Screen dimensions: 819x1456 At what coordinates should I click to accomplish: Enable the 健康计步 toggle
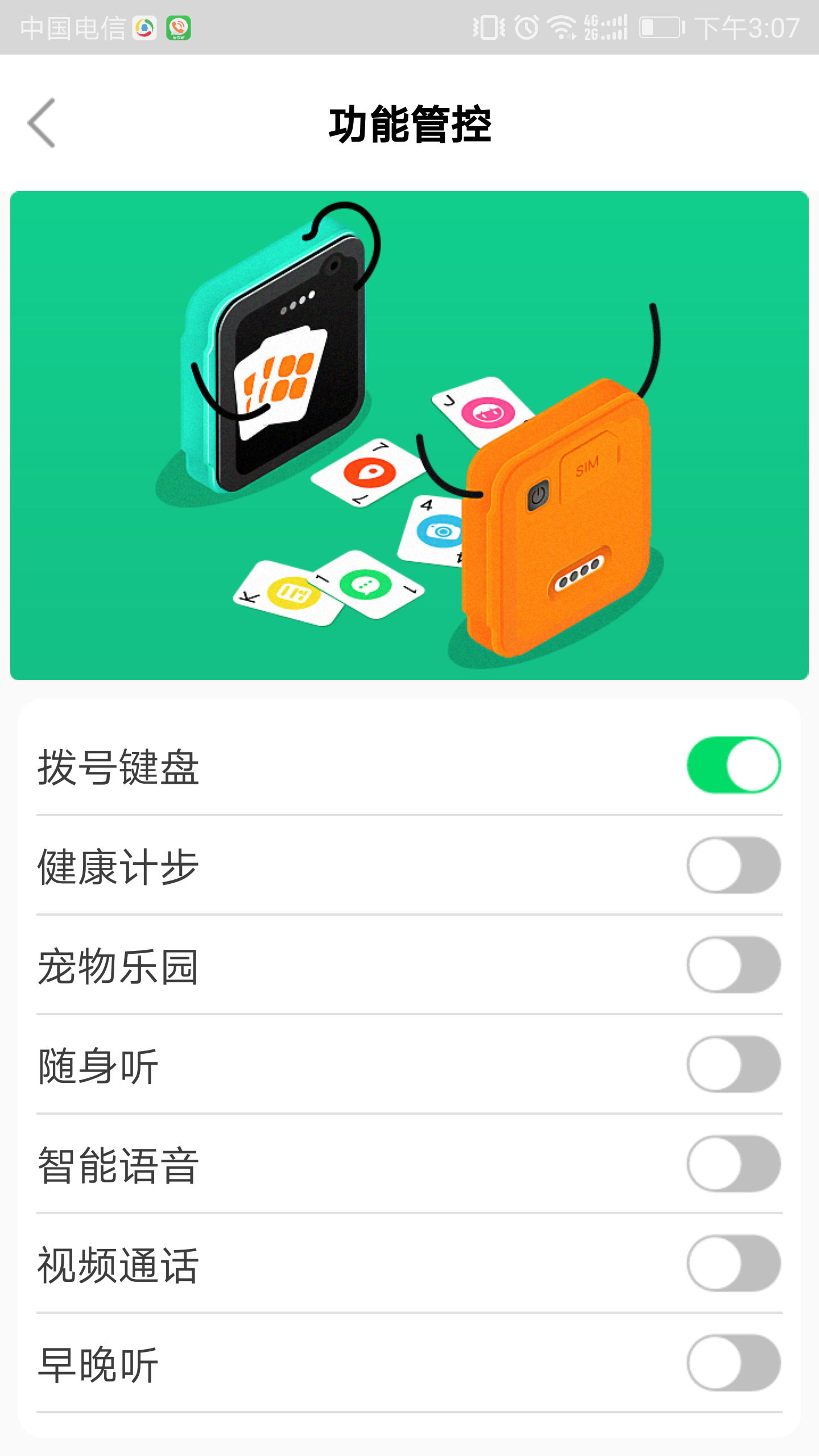(734, 865)
